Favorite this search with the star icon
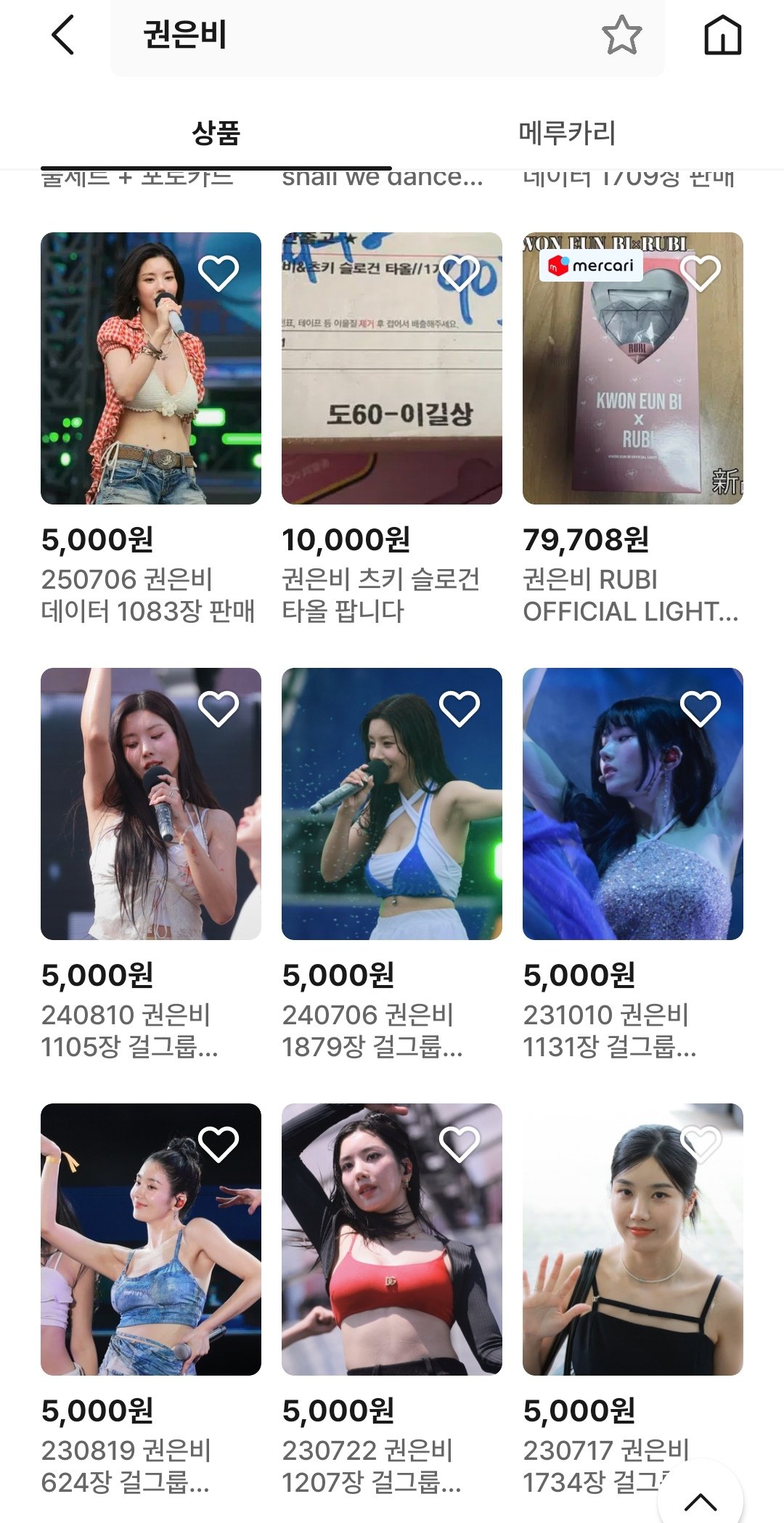 [621, 35]
